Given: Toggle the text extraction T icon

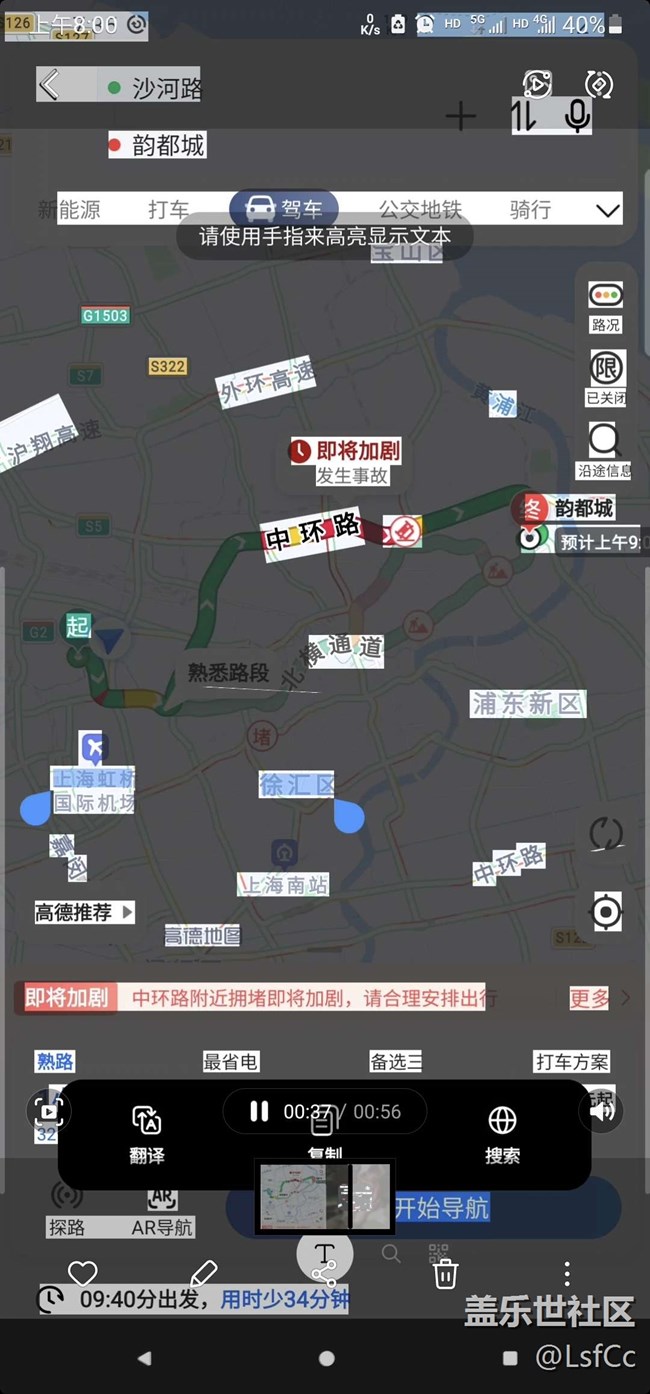Looking at the screenshot, I should [324, 1254].
